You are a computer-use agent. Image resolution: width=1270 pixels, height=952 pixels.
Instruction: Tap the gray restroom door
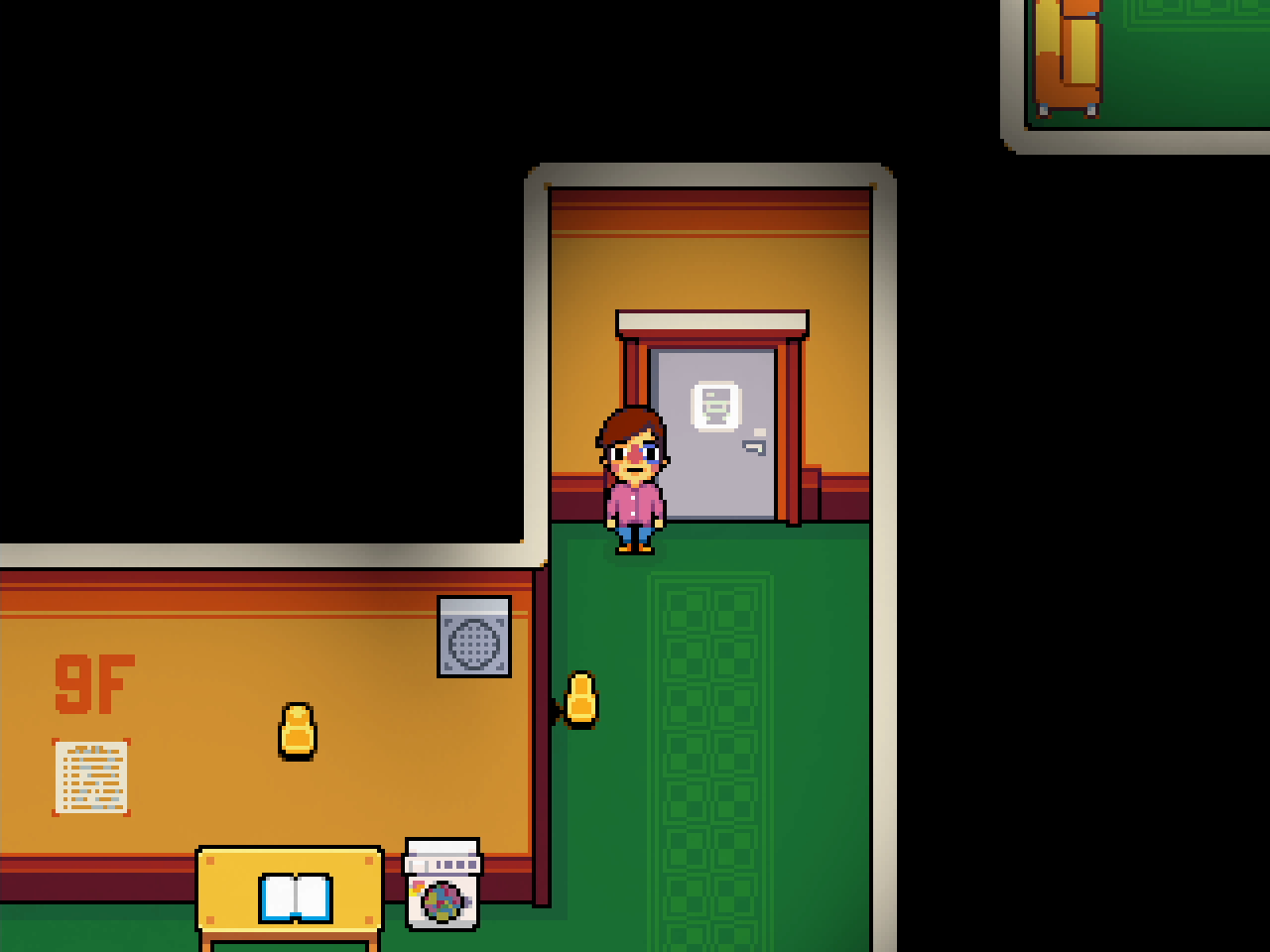click(714, 436)
